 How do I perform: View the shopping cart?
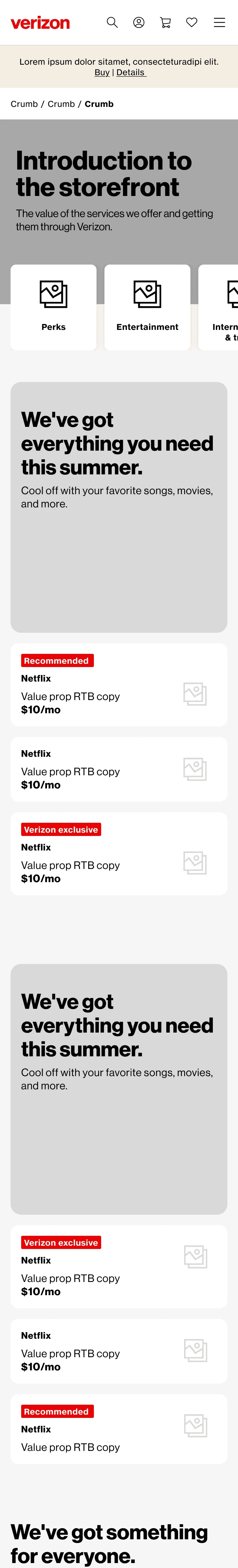point(165,22)
